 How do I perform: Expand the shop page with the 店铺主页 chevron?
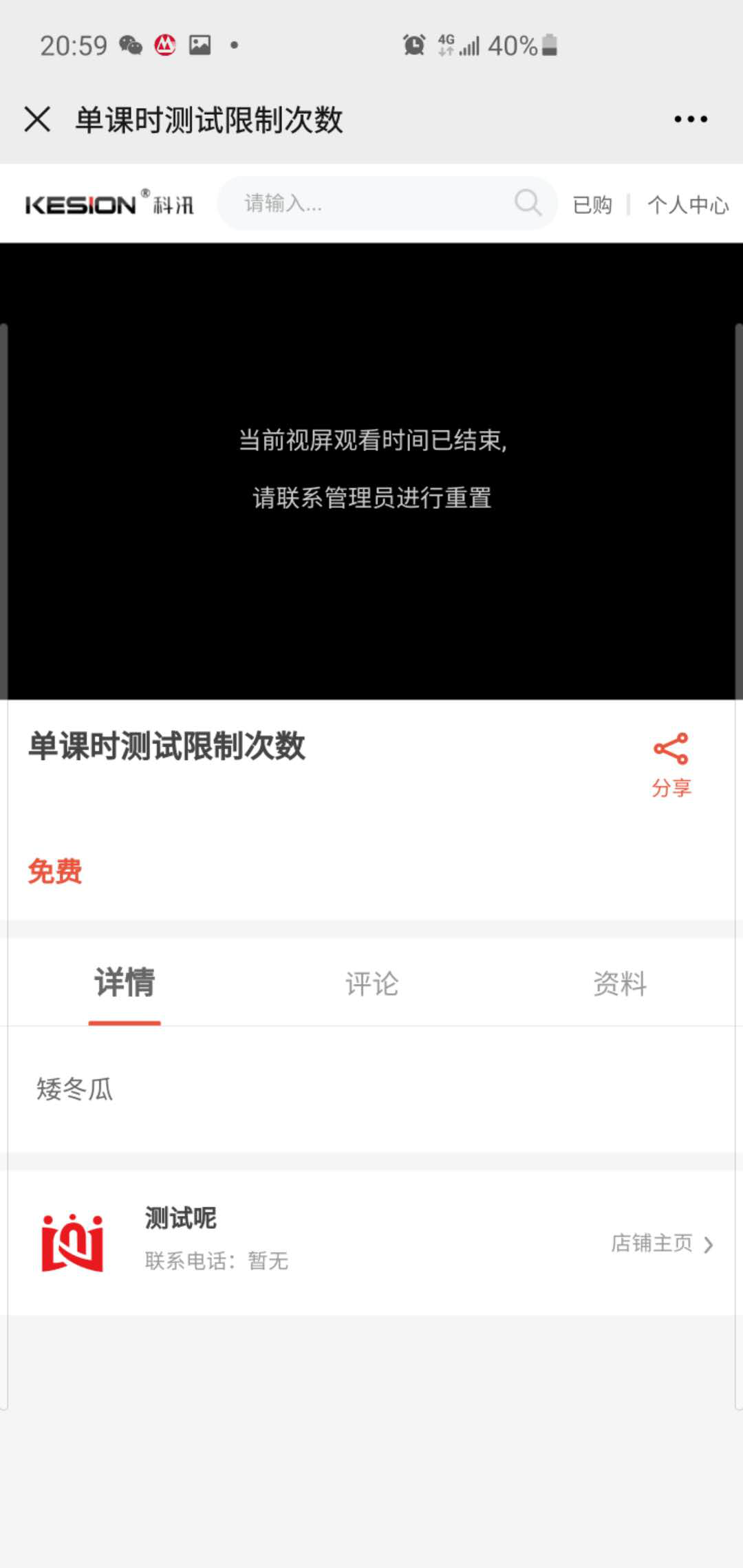[709, 1243]
